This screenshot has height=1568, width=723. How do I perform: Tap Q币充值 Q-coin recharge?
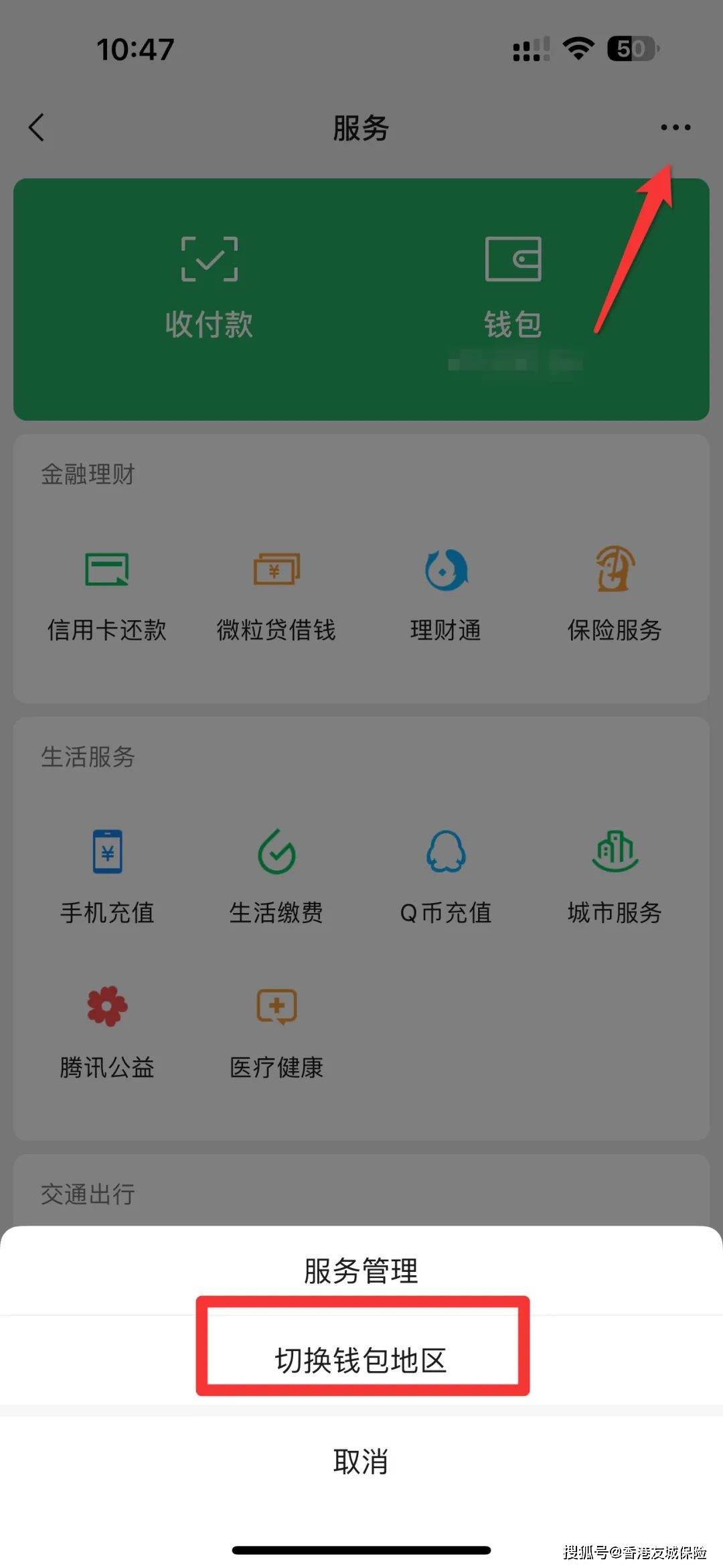[445, 877]
